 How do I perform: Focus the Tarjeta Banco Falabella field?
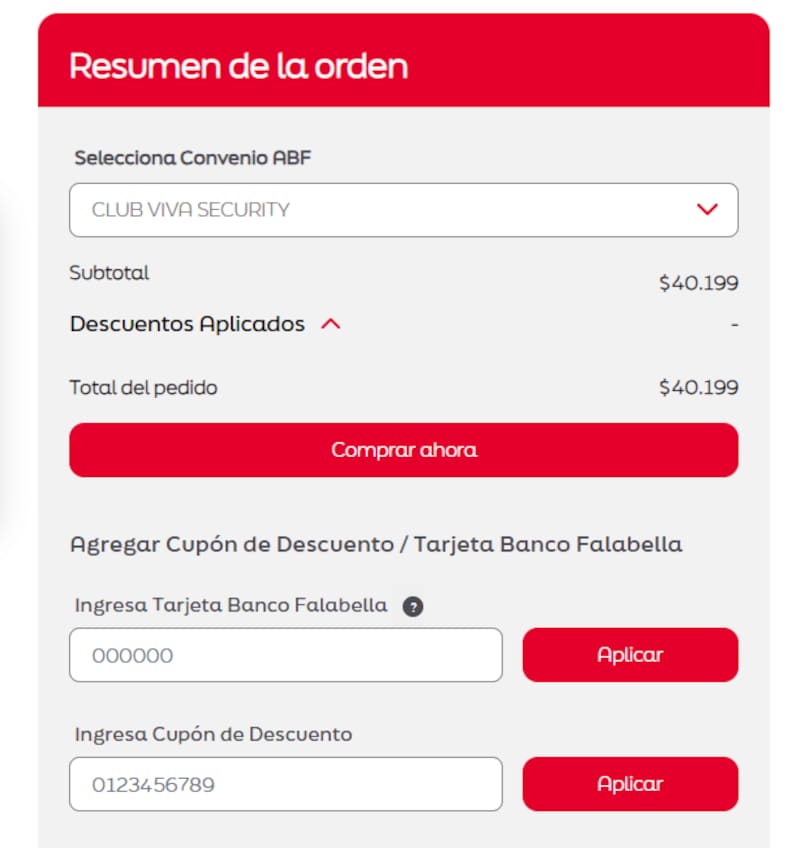pyautogui.click(x=285, y=655)
